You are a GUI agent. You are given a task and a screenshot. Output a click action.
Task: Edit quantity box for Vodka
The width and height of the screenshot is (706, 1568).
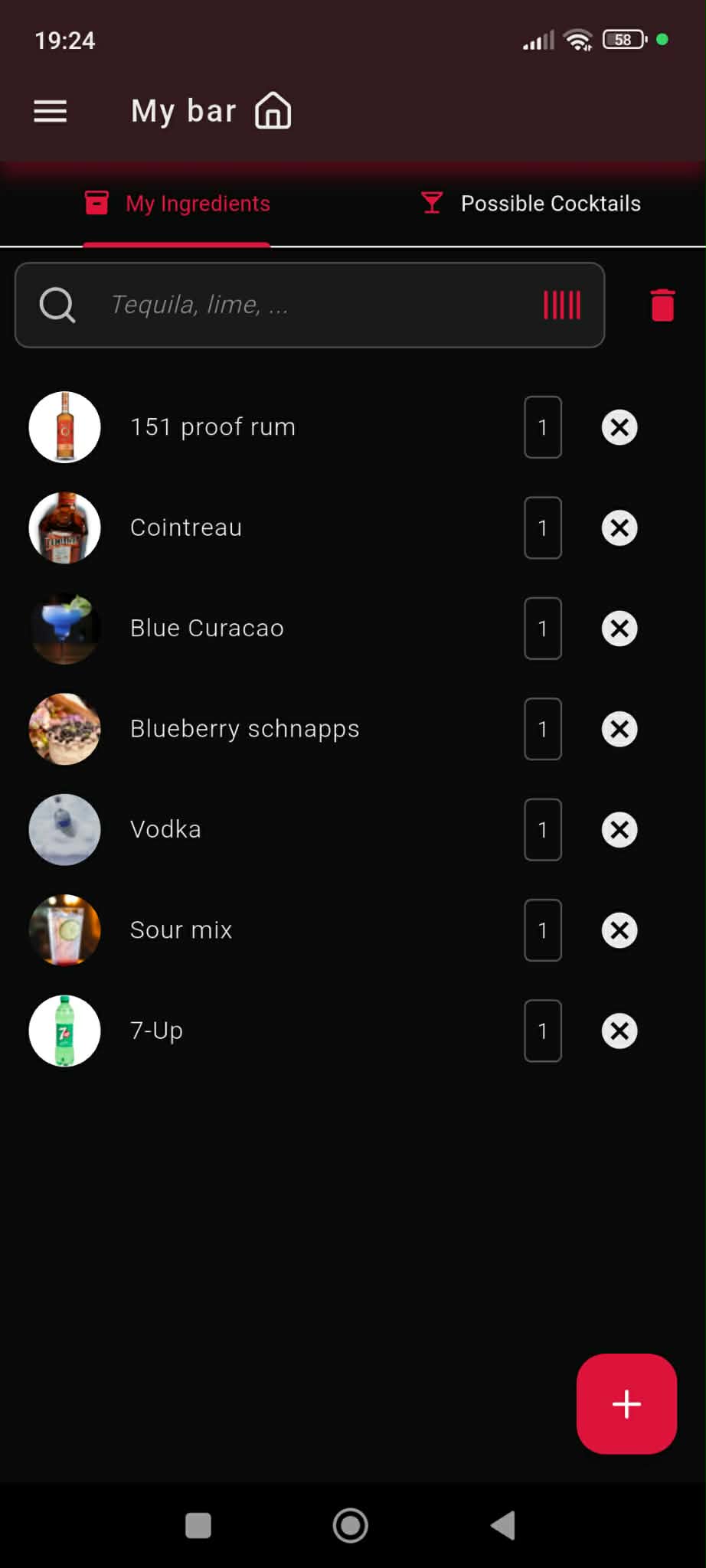(x=543, y=830)
